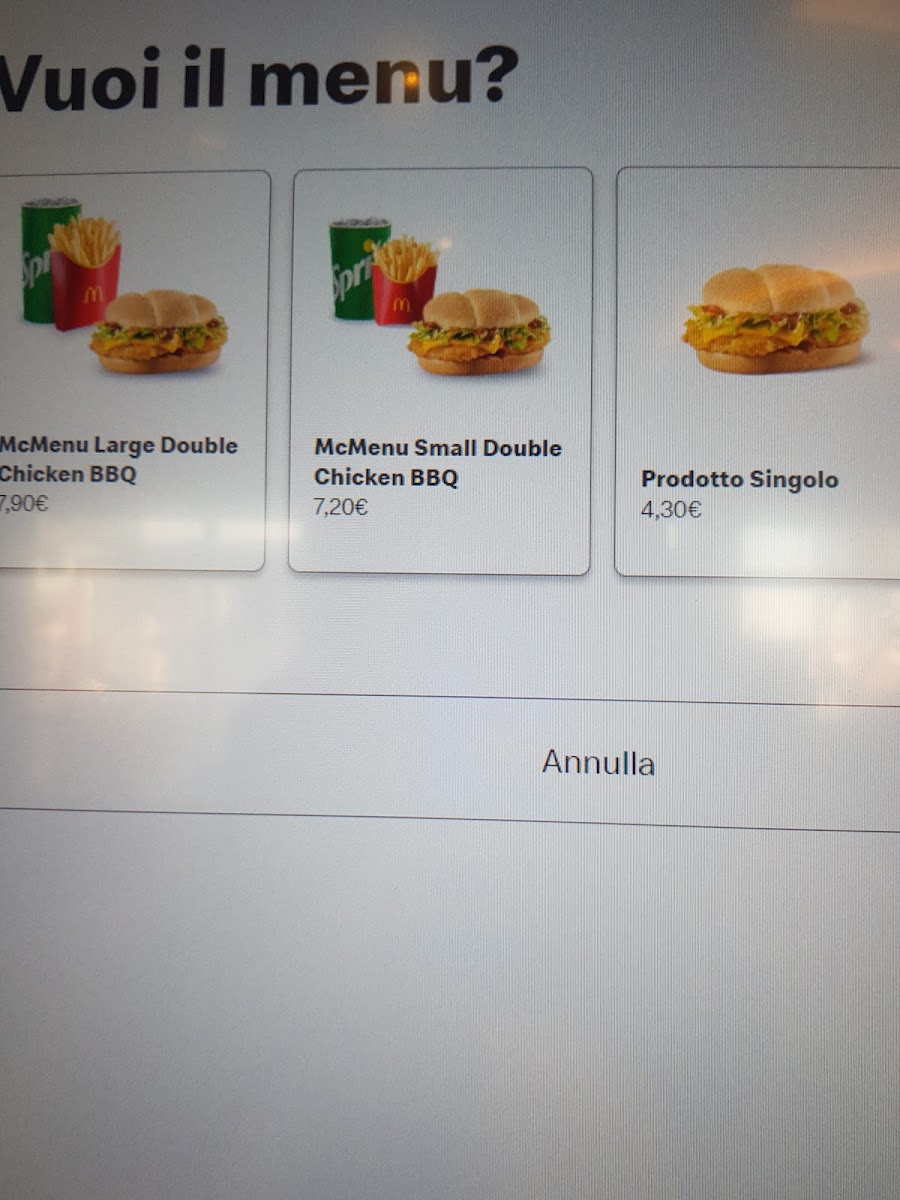Choose McMenu Small Double Chicken BBQ

[440, 372]
